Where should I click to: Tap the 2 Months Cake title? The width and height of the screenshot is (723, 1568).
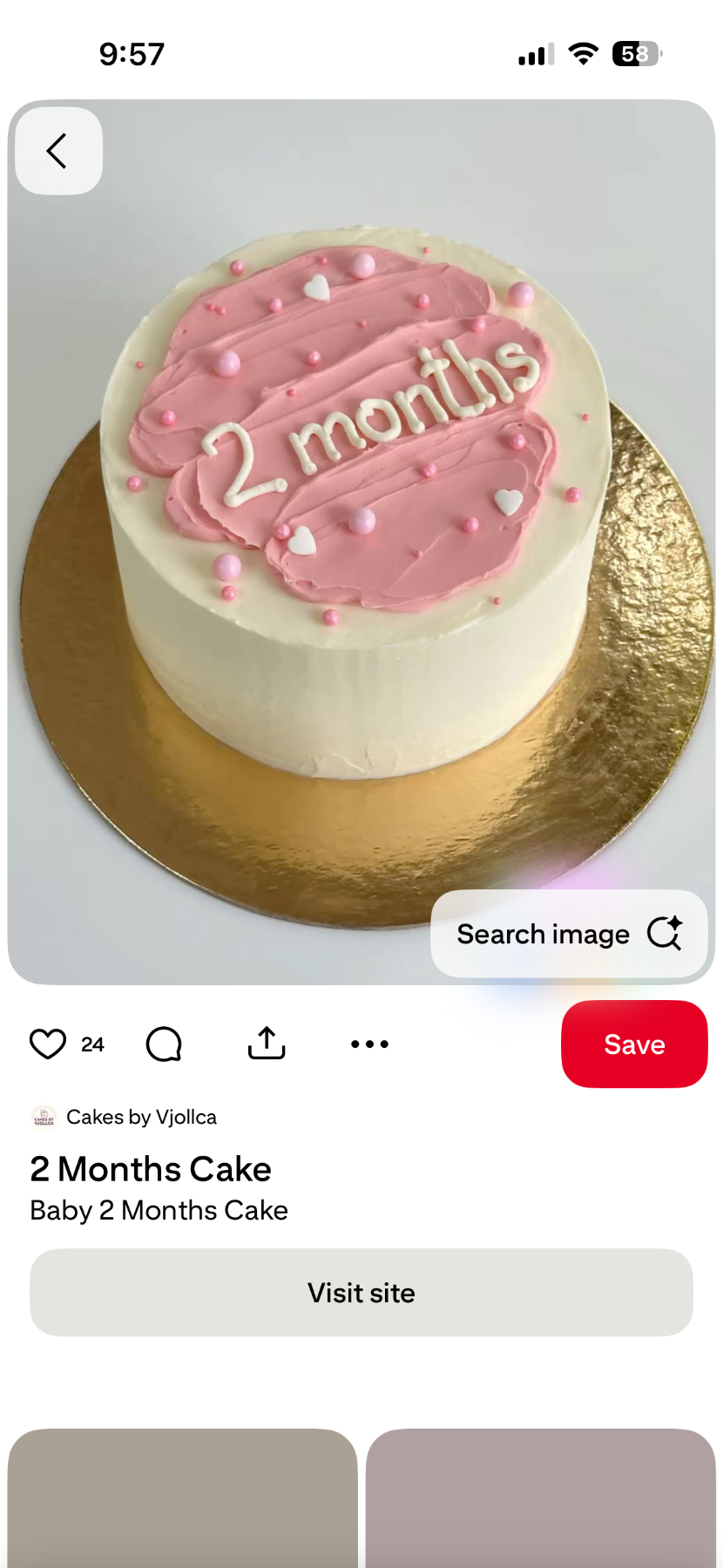(150, 1169)
